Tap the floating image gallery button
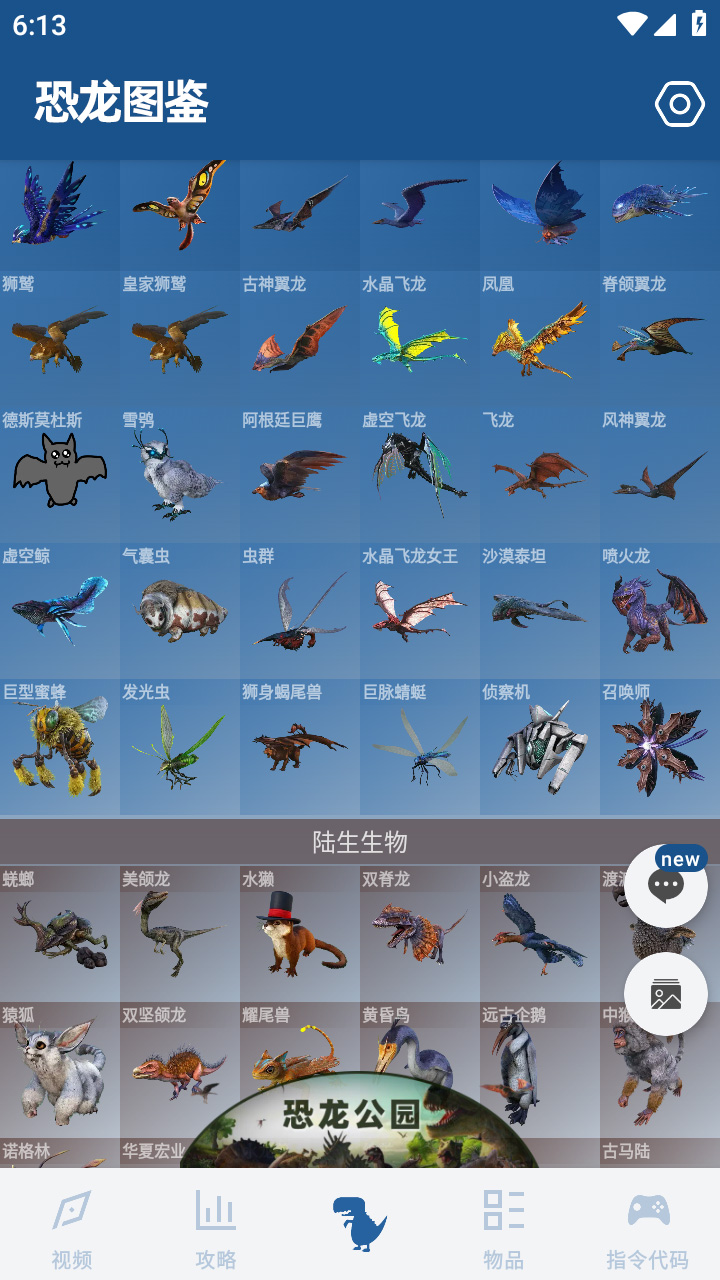This screenshot has height=1280, width=720. click(x=666, y=994)
